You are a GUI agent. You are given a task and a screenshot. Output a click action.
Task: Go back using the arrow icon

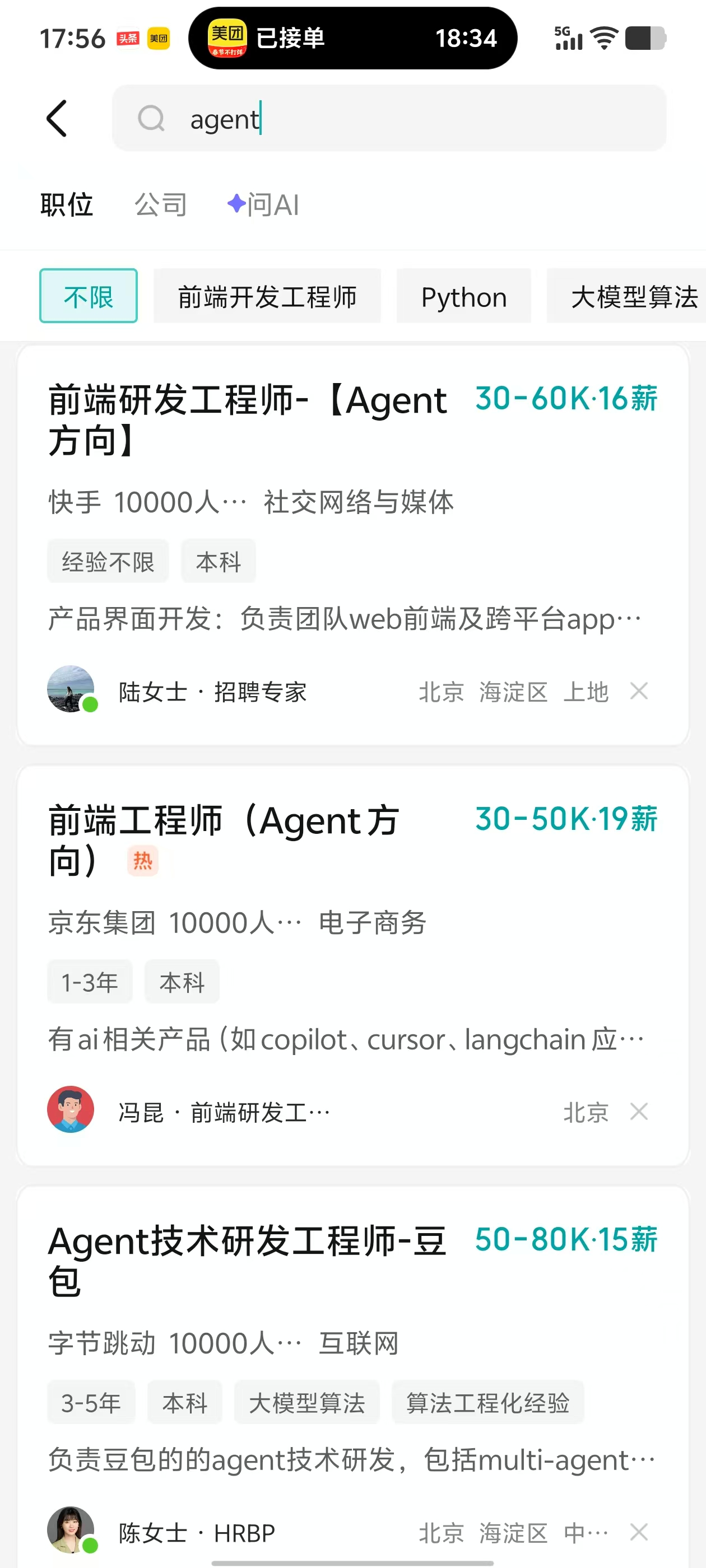pyautogui.click(x=57, y=118)
